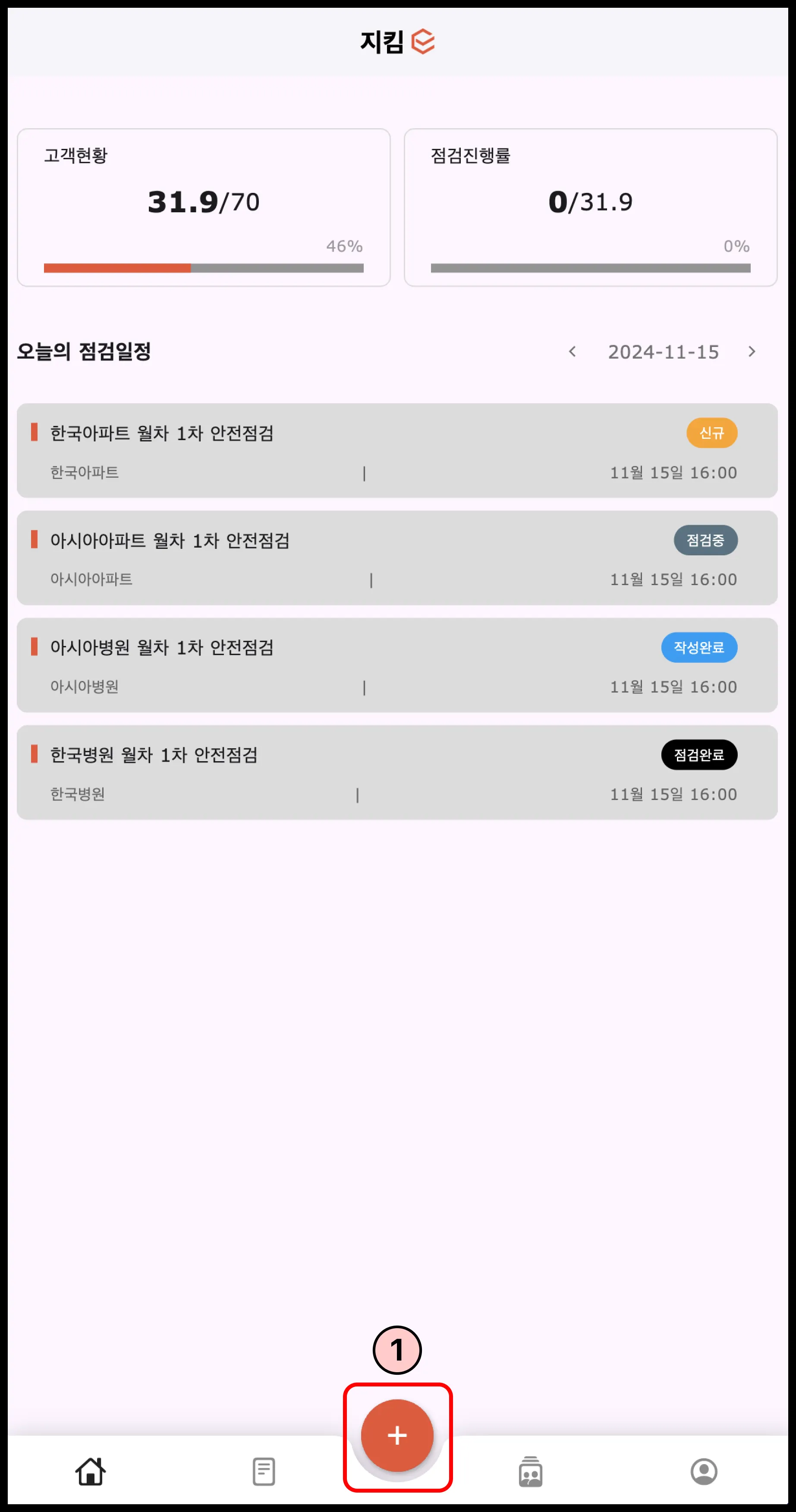The width and height of the screenshot is (796, 1512).
Task: Tap the red plus add button
Action: [x=397, y=1435]
